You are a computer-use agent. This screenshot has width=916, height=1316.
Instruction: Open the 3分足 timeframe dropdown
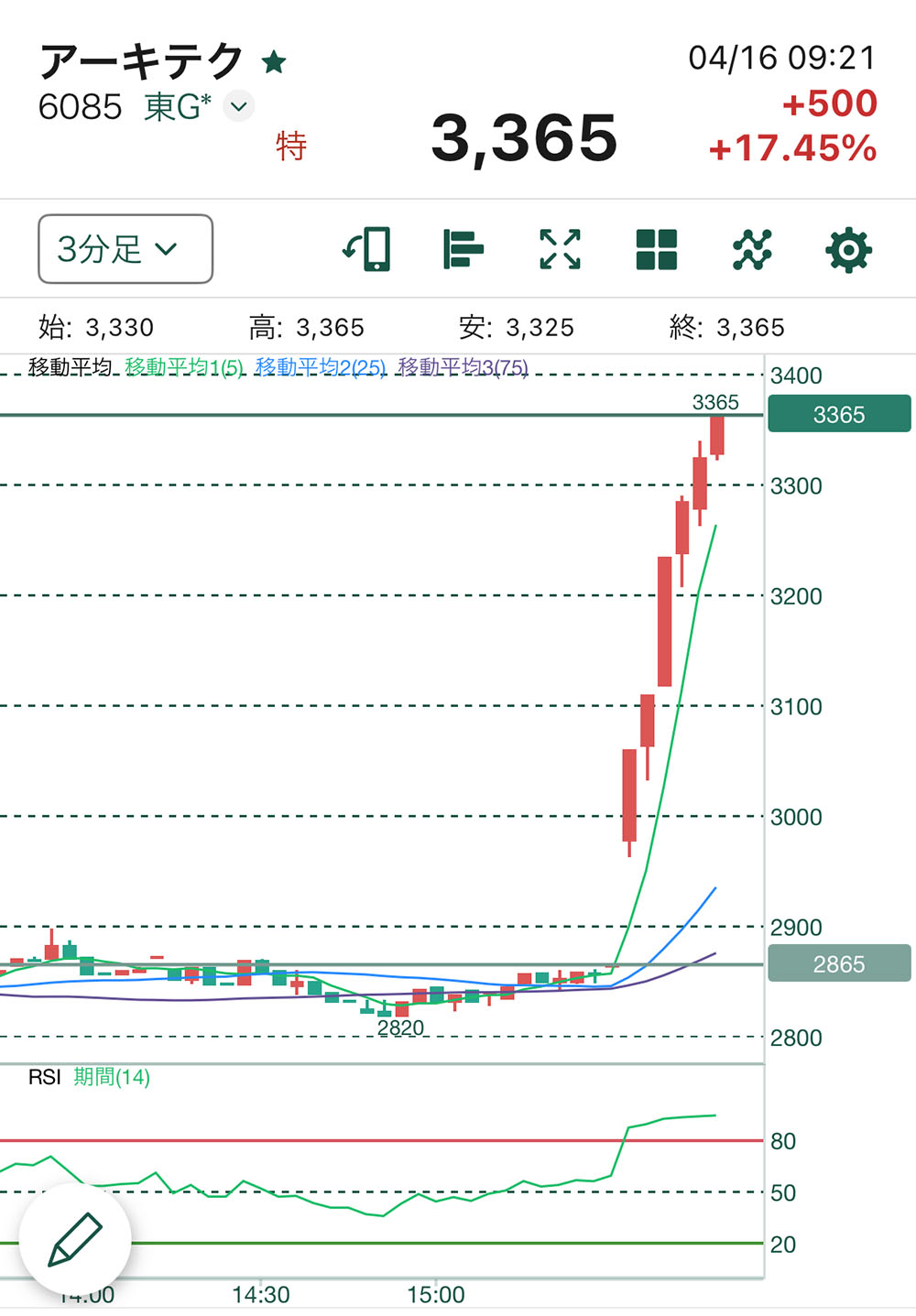click(125, 249)
